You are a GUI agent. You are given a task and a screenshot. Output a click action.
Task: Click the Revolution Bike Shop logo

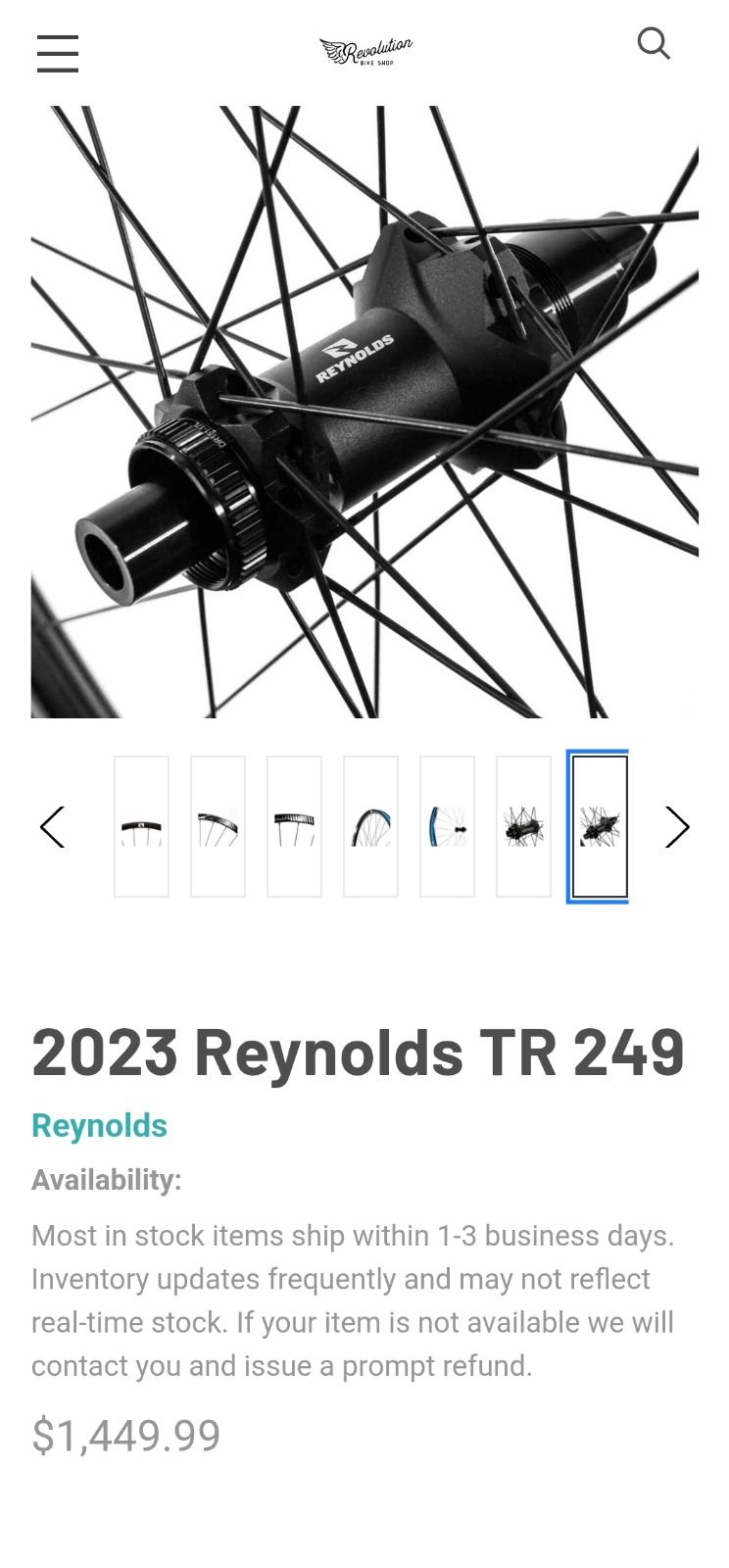click(x=364, y=49)
